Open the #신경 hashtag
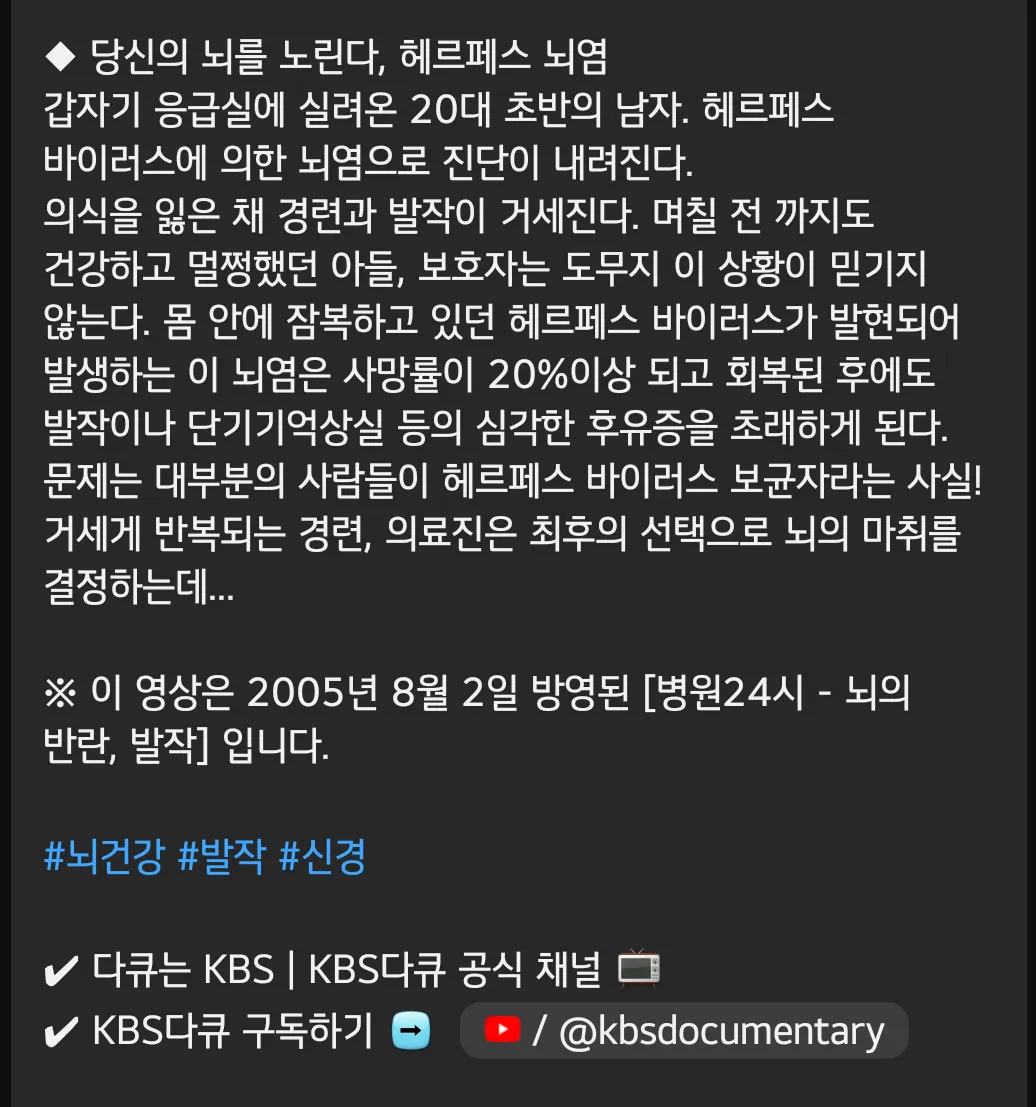 [322, 857]
